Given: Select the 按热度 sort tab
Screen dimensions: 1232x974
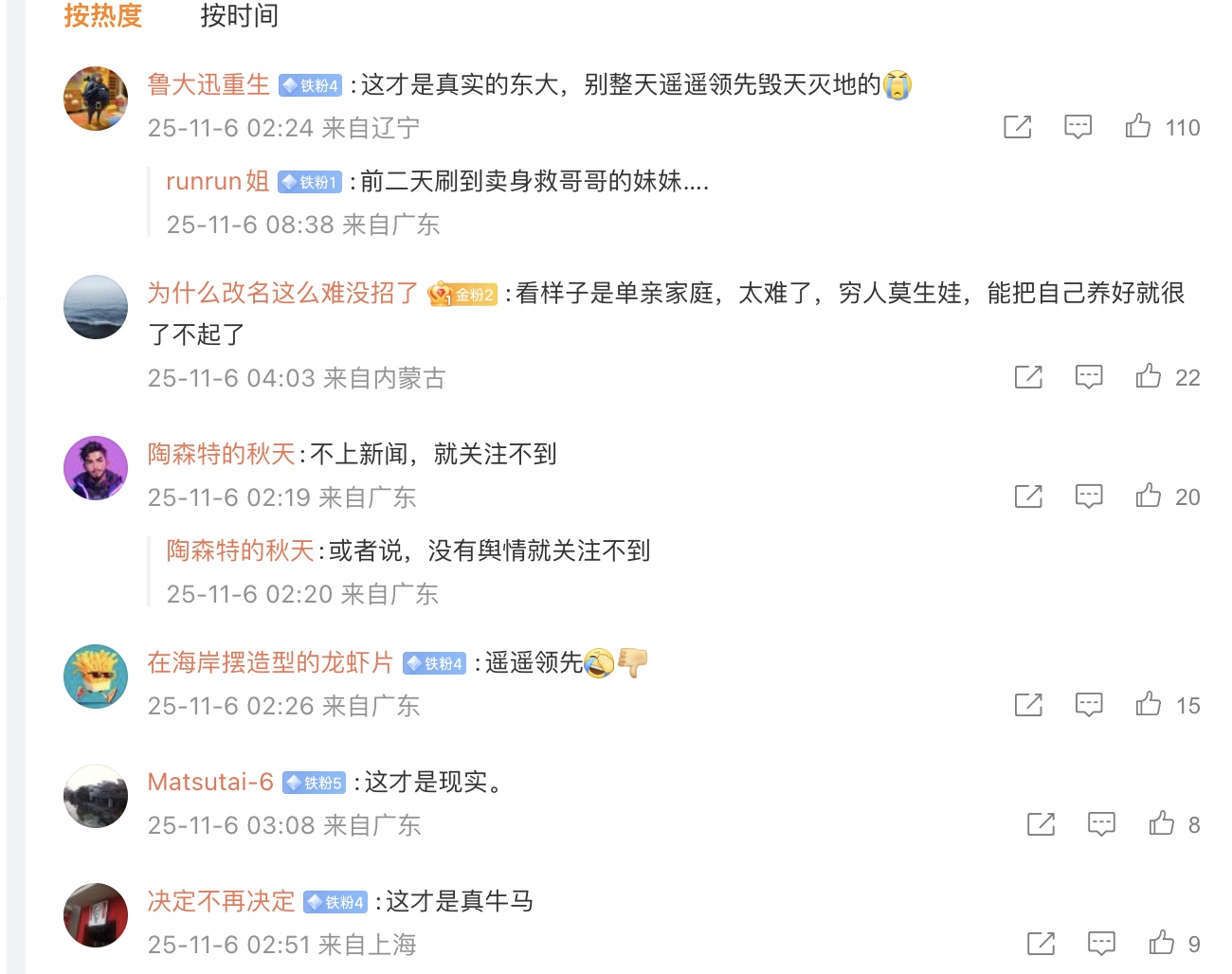Looking at the screenshot, I should coord(102,16).
